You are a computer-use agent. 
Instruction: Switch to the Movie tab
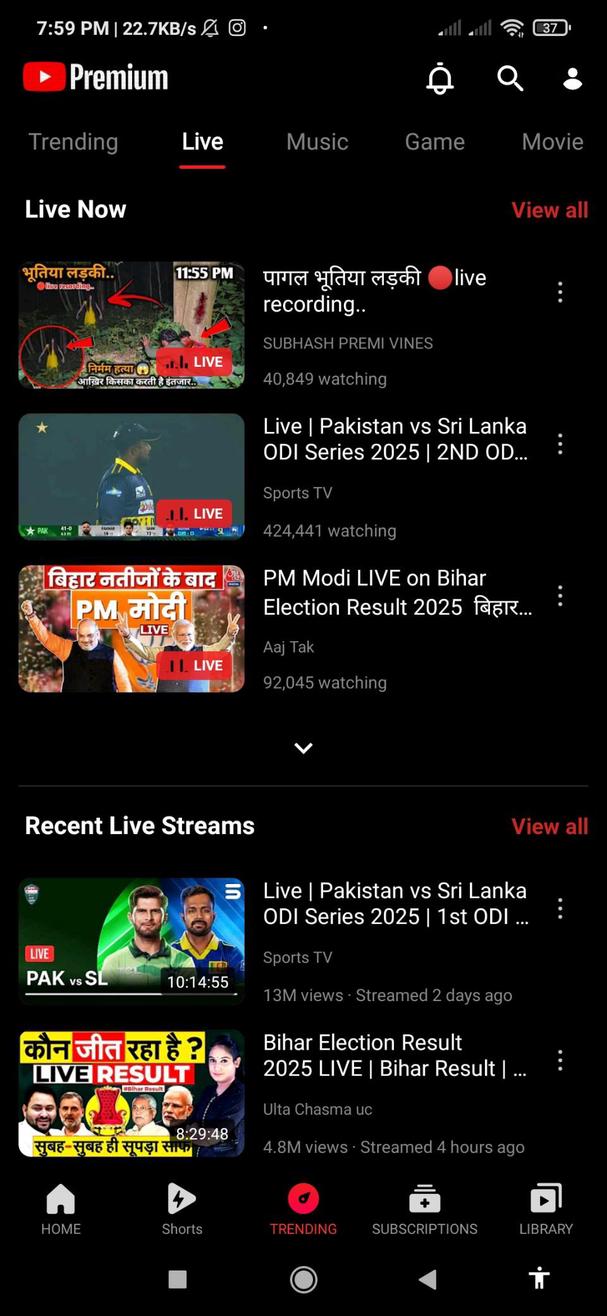click(x=552, y=142)
